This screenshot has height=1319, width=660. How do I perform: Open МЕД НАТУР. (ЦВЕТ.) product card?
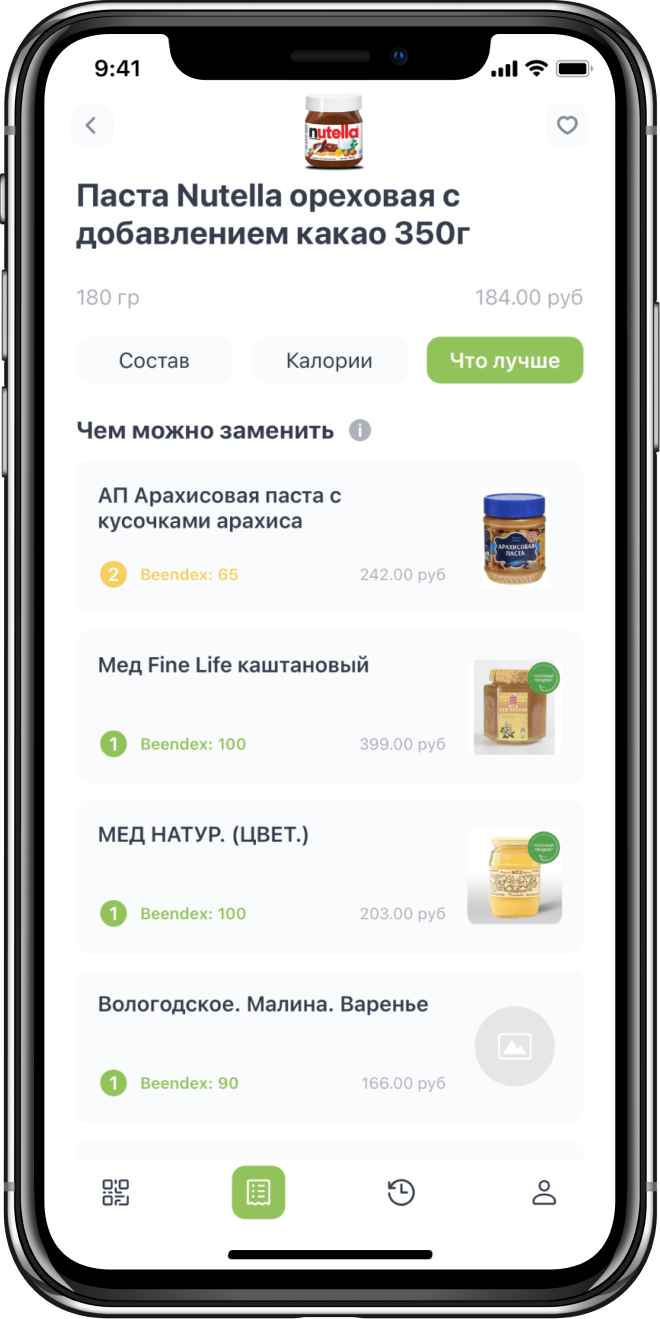329,876
